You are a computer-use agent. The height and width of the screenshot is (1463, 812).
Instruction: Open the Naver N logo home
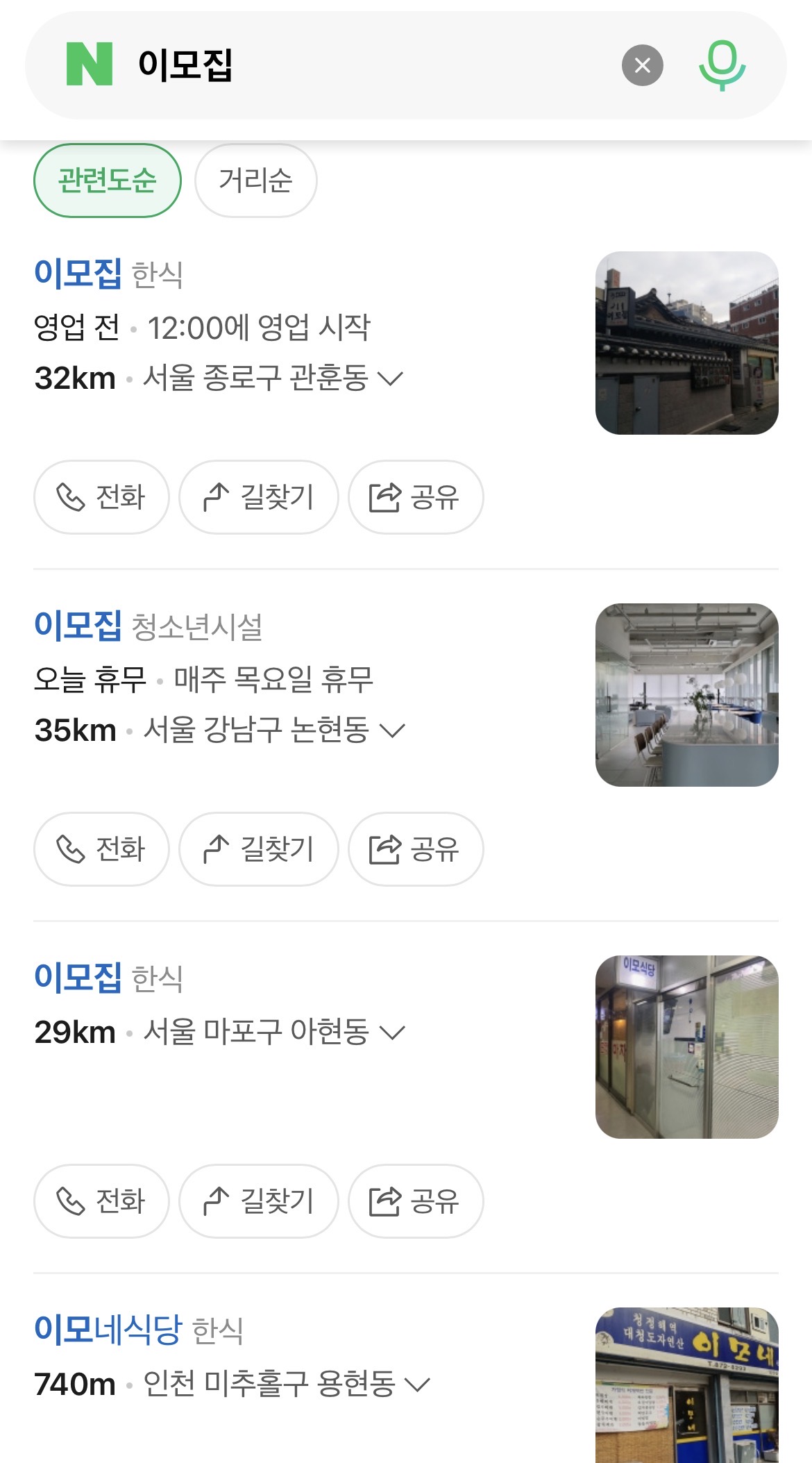(x=90, y=64)
